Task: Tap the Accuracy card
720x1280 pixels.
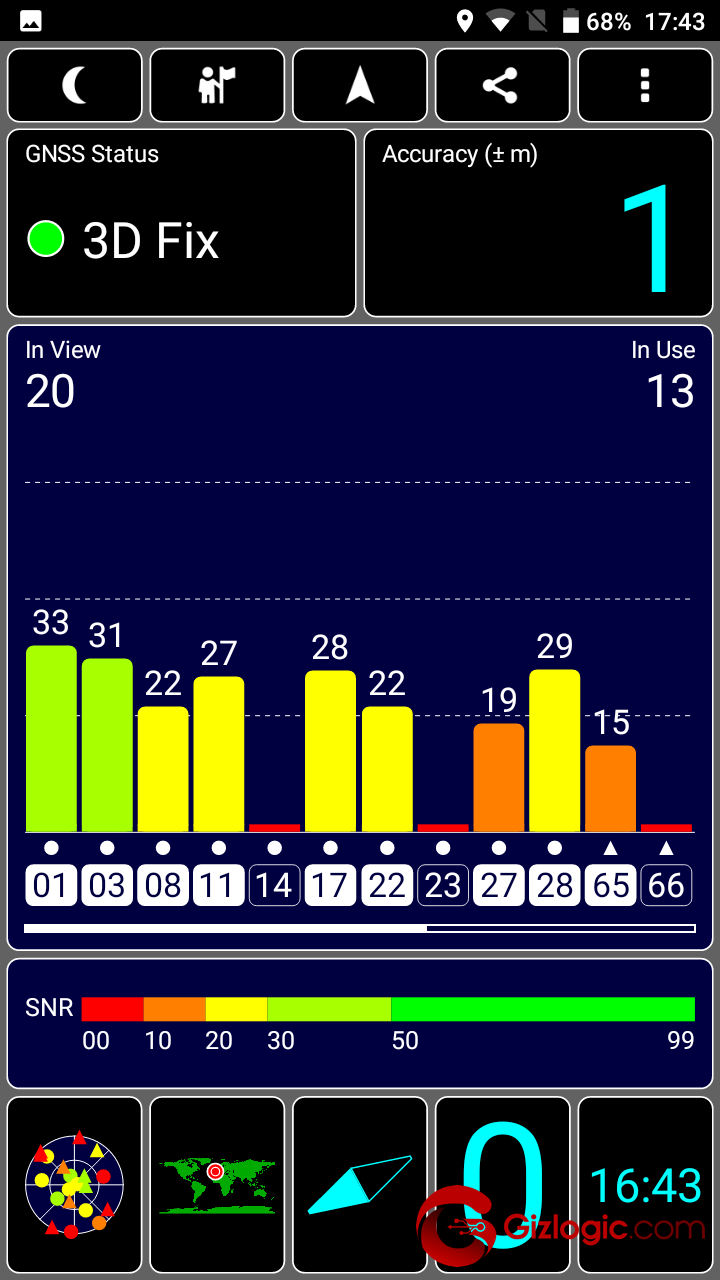Action: (x=538, y=223)
